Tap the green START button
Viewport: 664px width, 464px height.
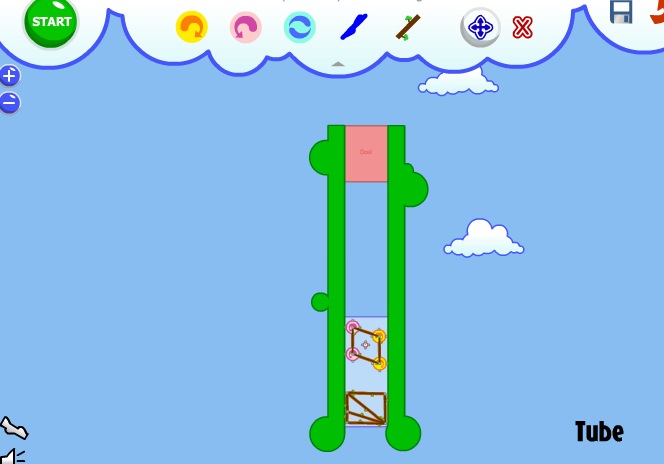tap(51, 21)
